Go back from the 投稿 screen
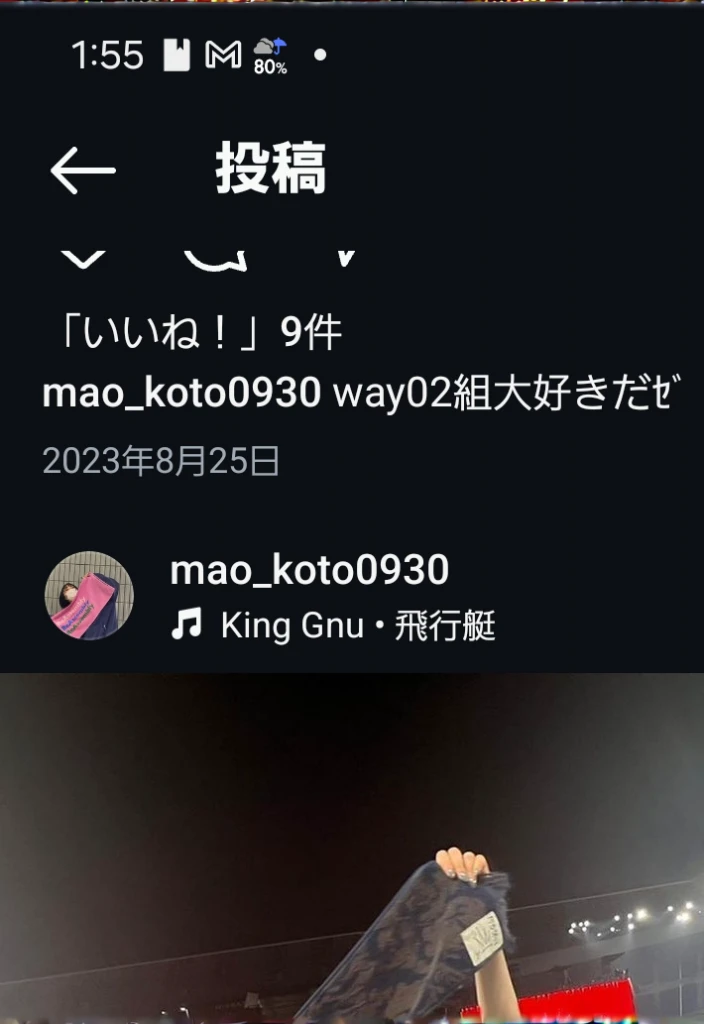The image size is (704, 1024). tap(83, 172)
